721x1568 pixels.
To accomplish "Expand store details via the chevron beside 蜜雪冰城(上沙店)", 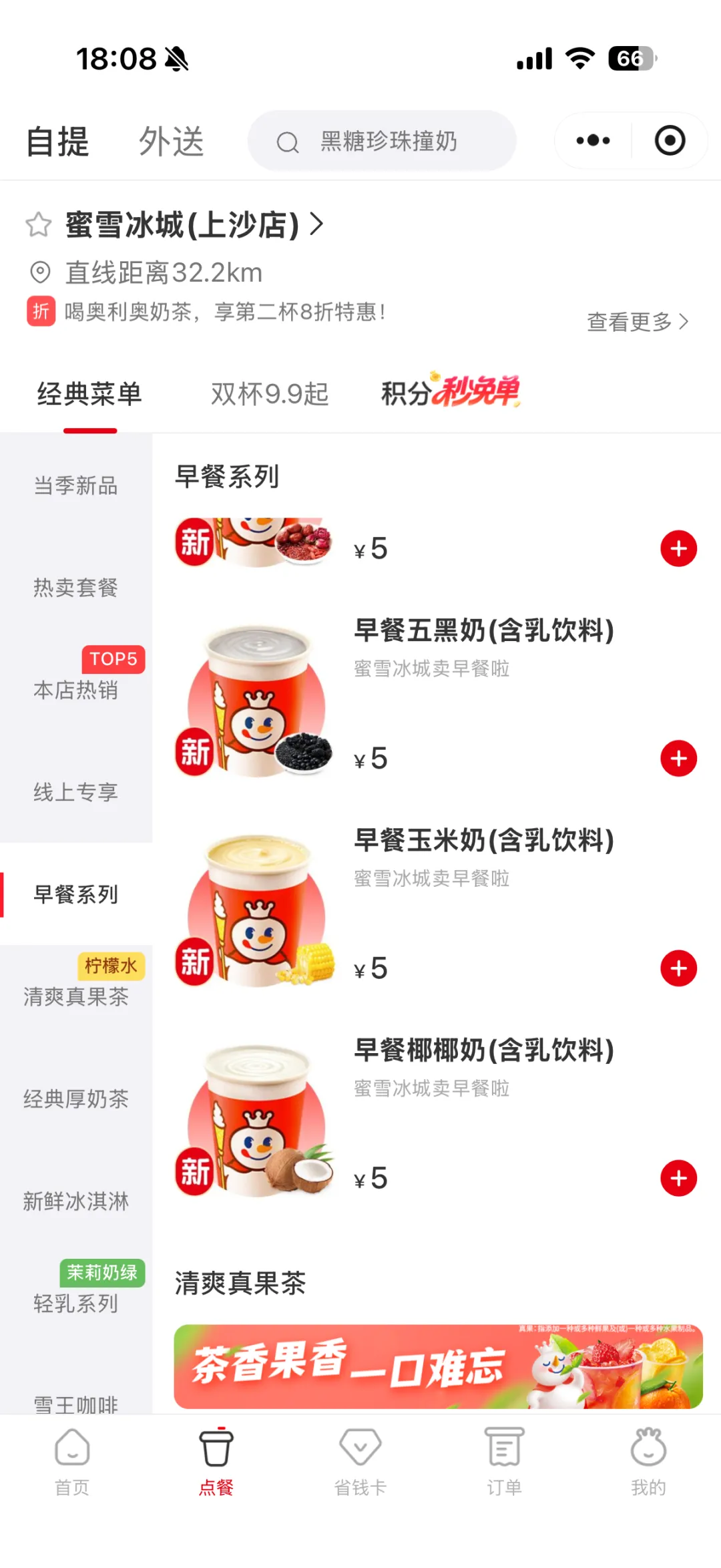I will click(318, 224).
